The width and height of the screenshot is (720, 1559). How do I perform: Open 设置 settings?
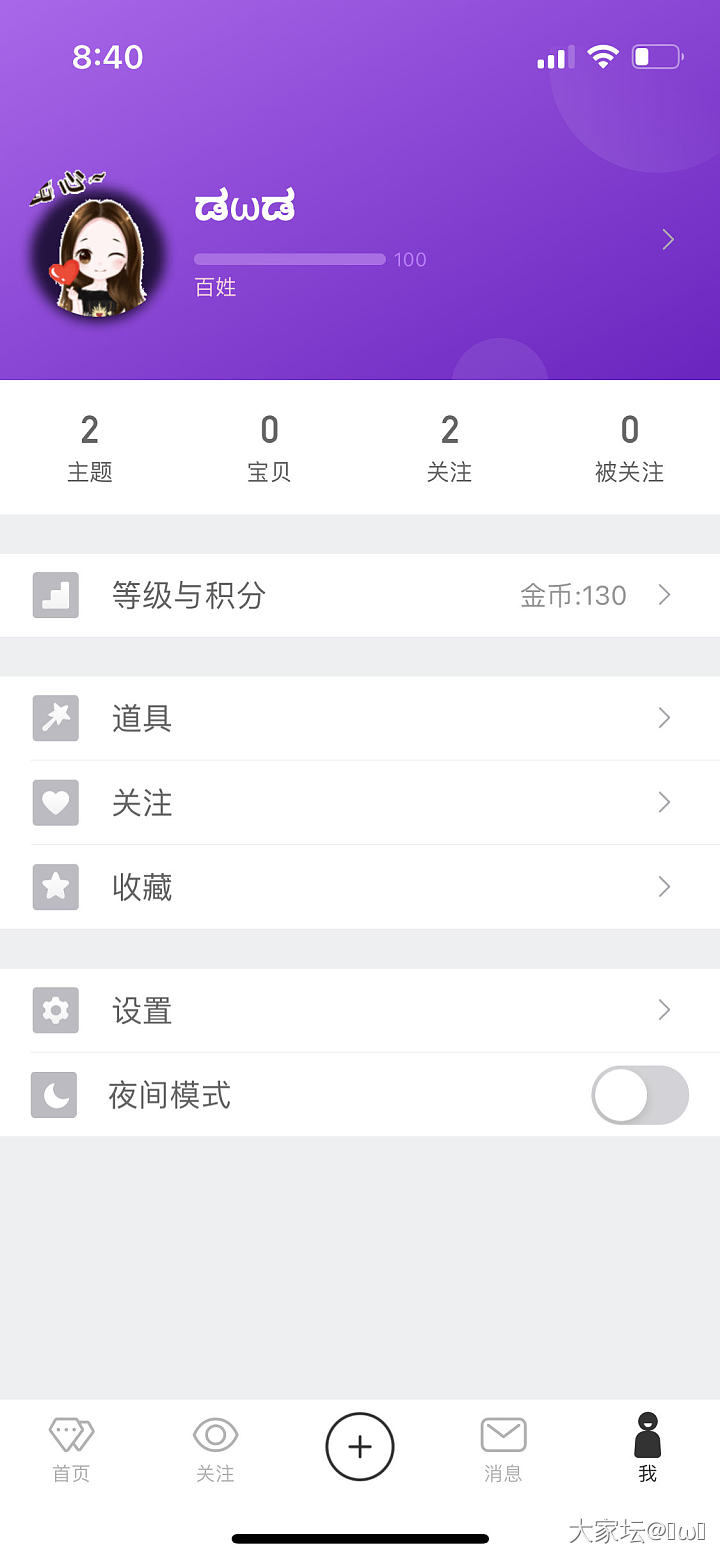coord(360,1010)
